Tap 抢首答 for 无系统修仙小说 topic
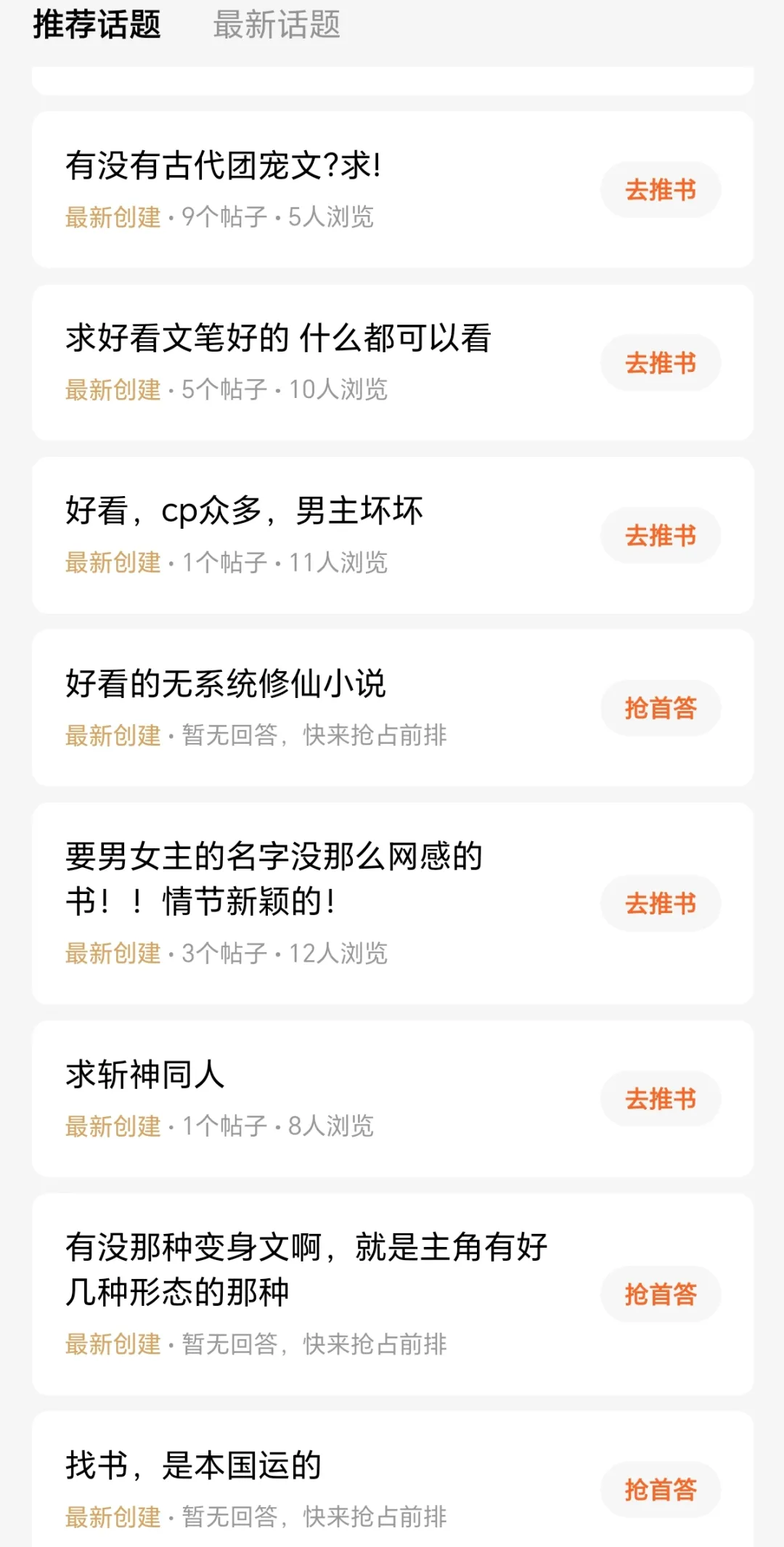 [661, 708]
